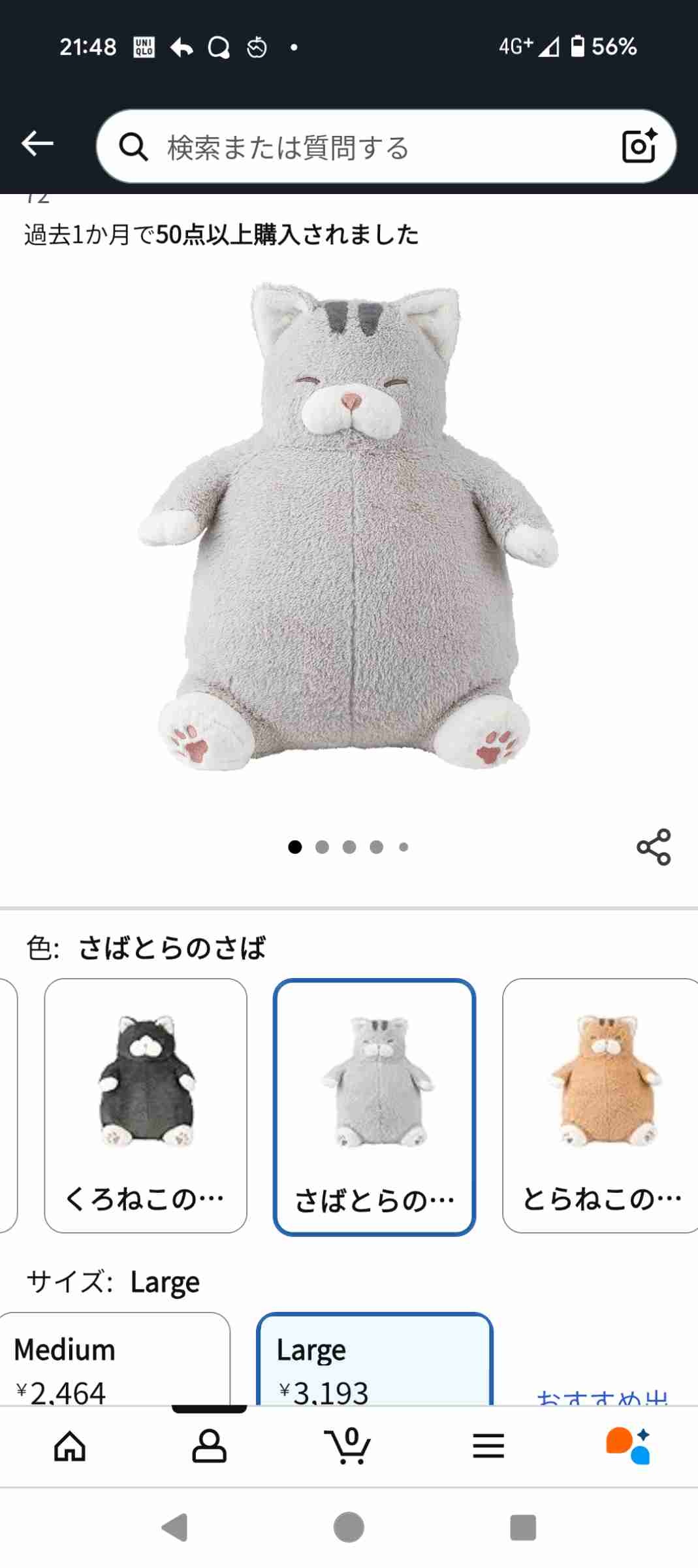Open the hamburger menu tab
The image size is (698, 1568).
pos(488,1446)
